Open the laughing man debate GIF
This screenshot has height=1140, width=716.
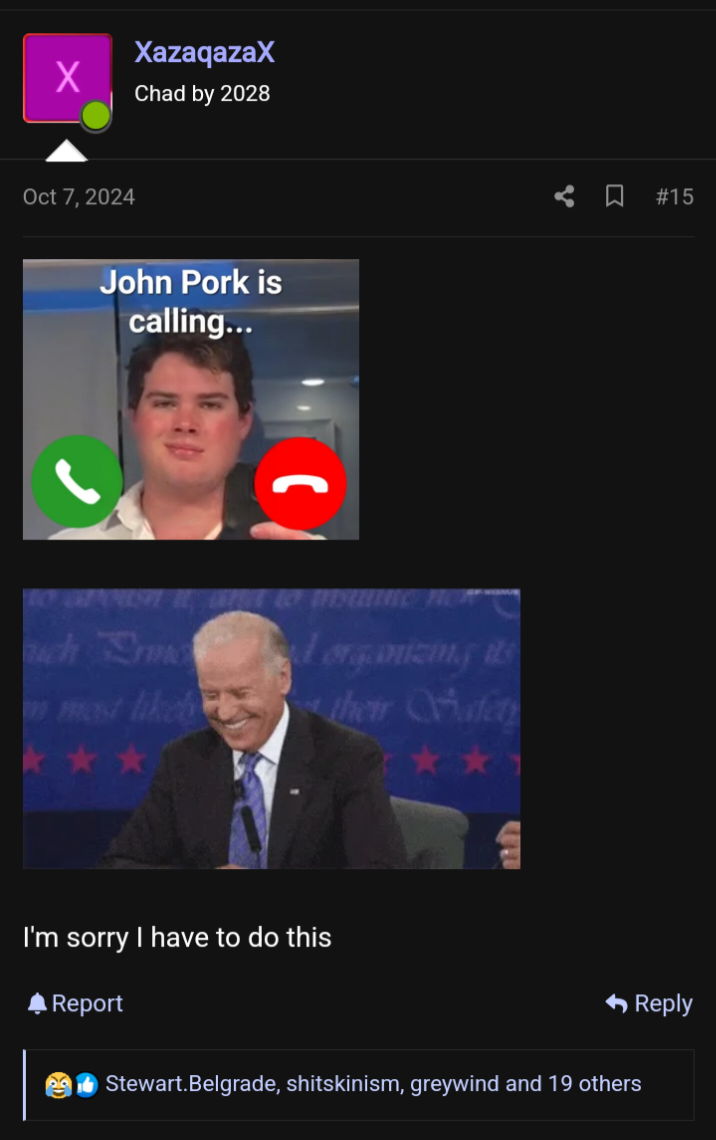tap(271, 728)
